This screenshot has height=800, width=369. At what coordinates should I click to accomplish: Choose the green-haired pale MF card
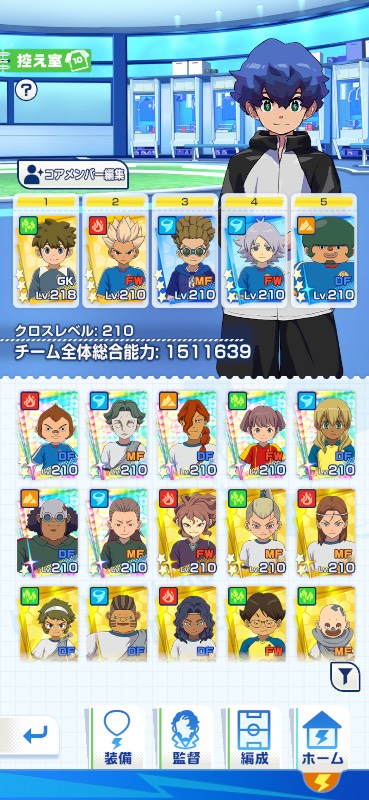pyautogui.click(x=118, y=435)
